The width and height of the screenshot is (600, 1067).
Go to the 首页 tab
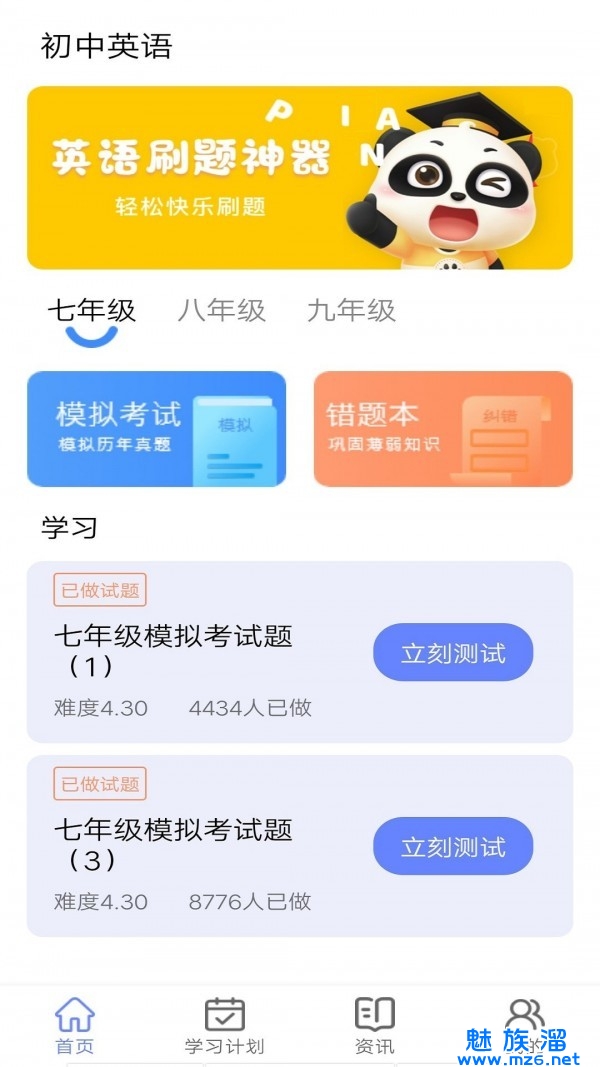coord(75,1026)
